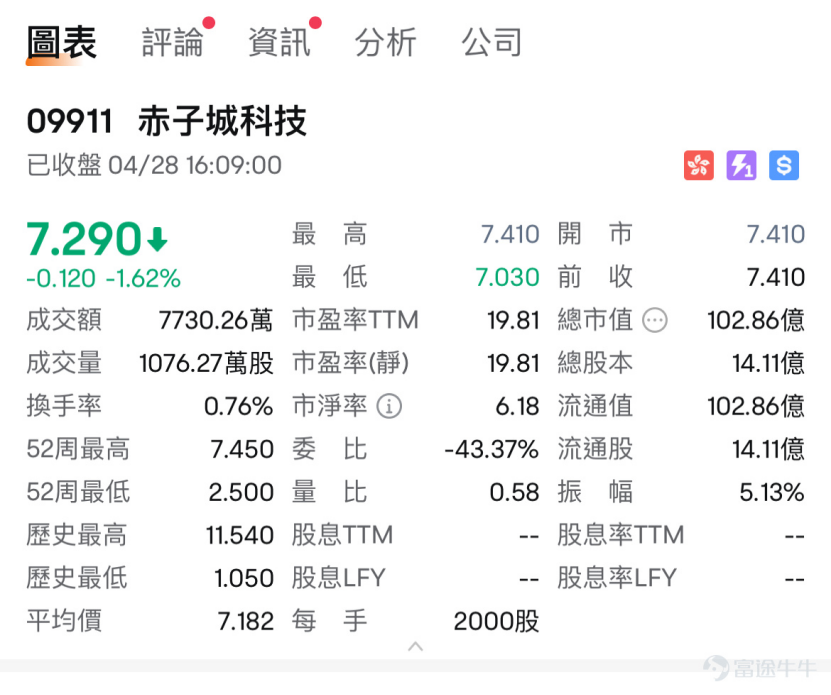Select the 圖表 tab
831x695 pixels.
coord(62,43)
